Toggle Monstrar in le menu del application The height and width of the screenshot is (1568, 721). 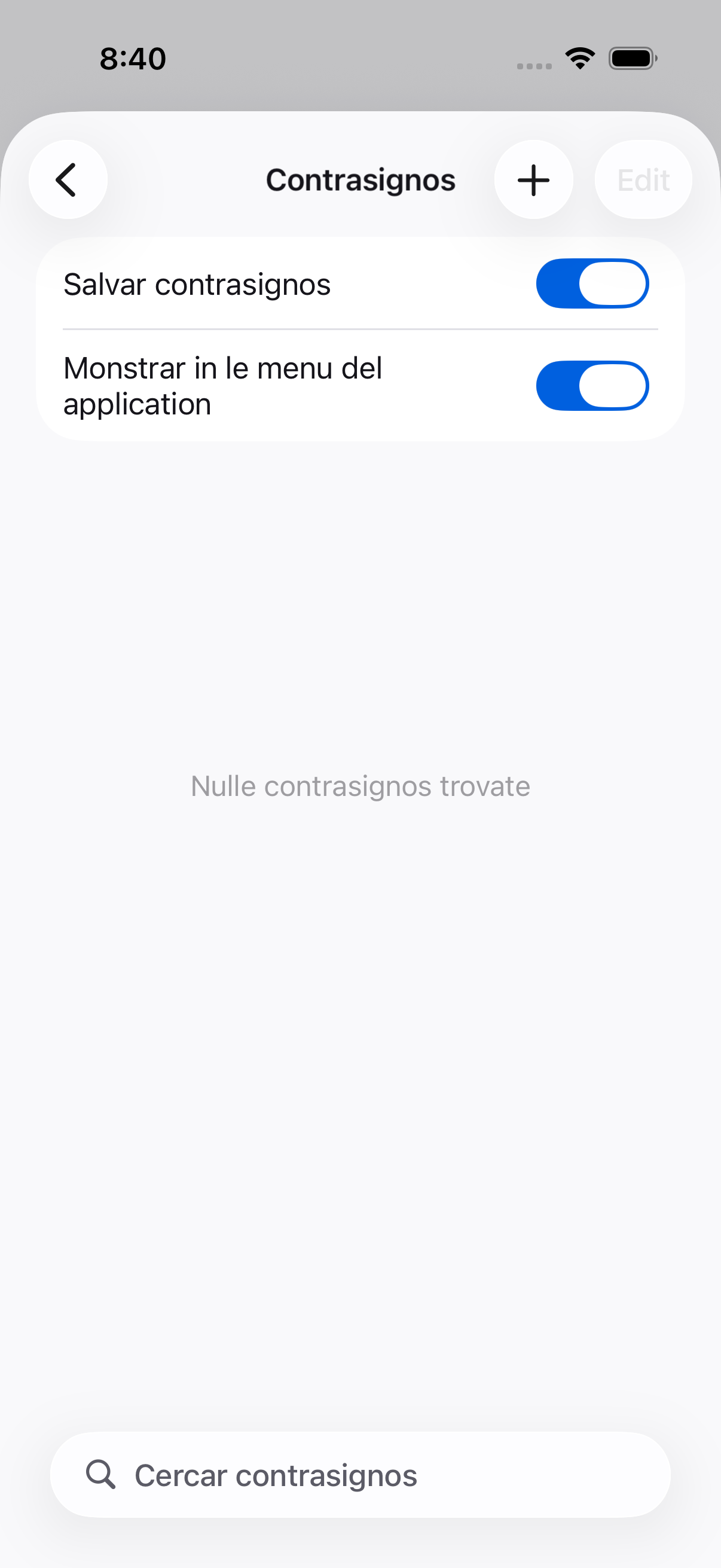click(x=592, y=386)
